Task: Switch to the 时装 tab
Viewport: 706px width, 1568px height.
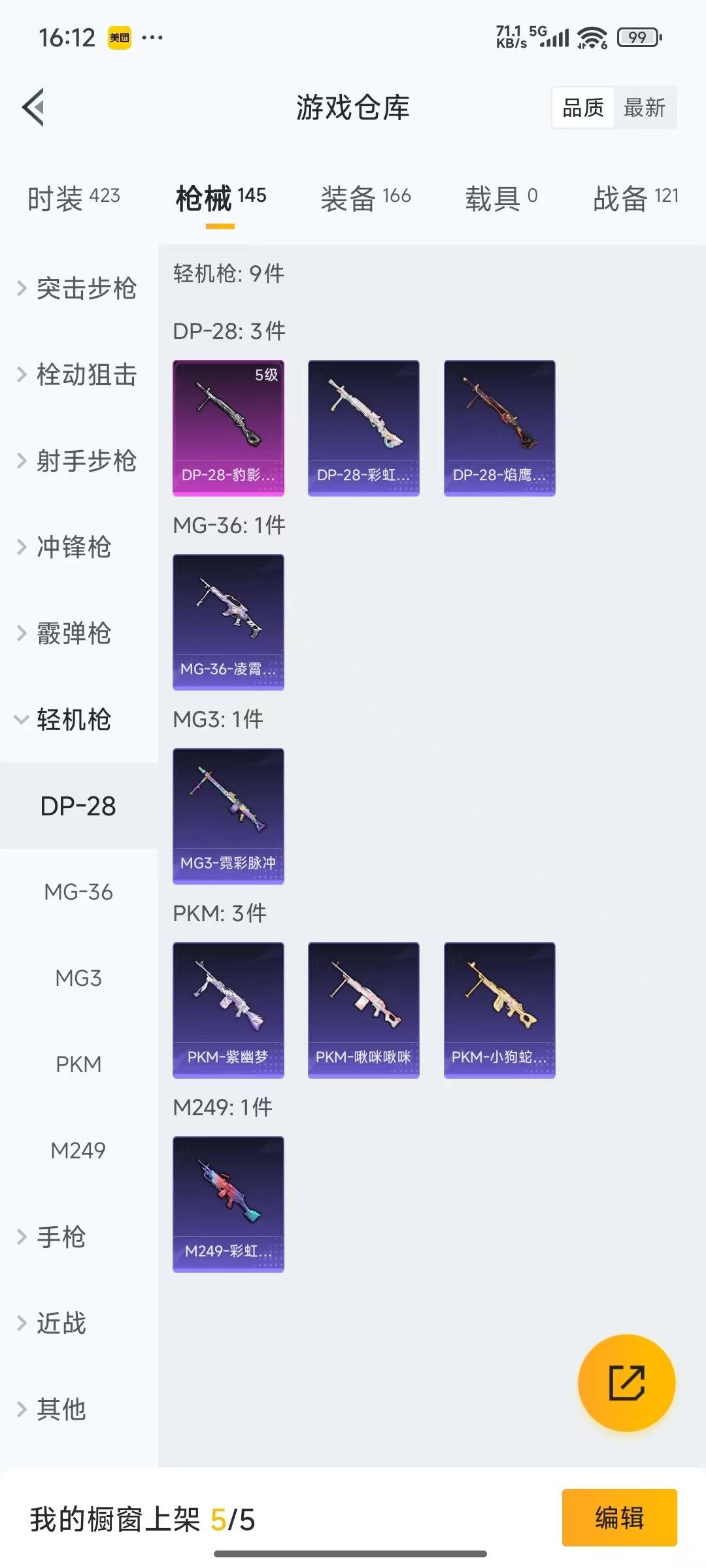Action: [x=73, y=198]
